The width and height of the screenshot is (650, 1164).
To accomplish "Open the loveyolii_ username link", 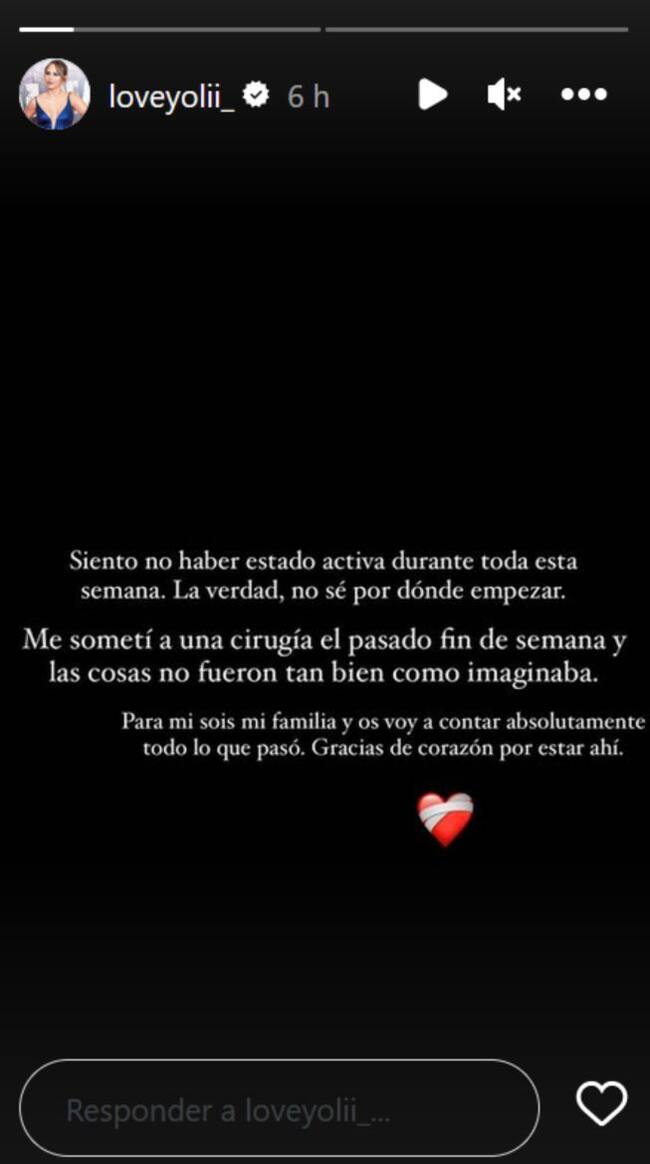I will tap(171, 96).
